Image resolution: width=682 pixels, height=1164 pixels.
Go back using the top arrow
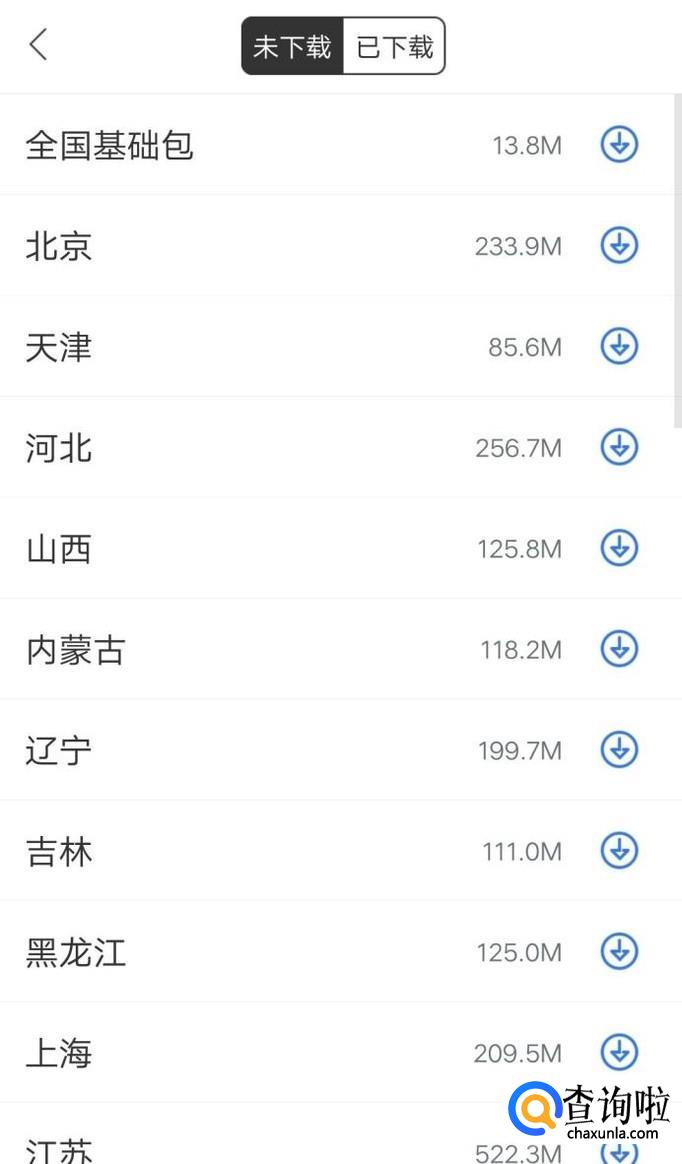tap(39, 45)
